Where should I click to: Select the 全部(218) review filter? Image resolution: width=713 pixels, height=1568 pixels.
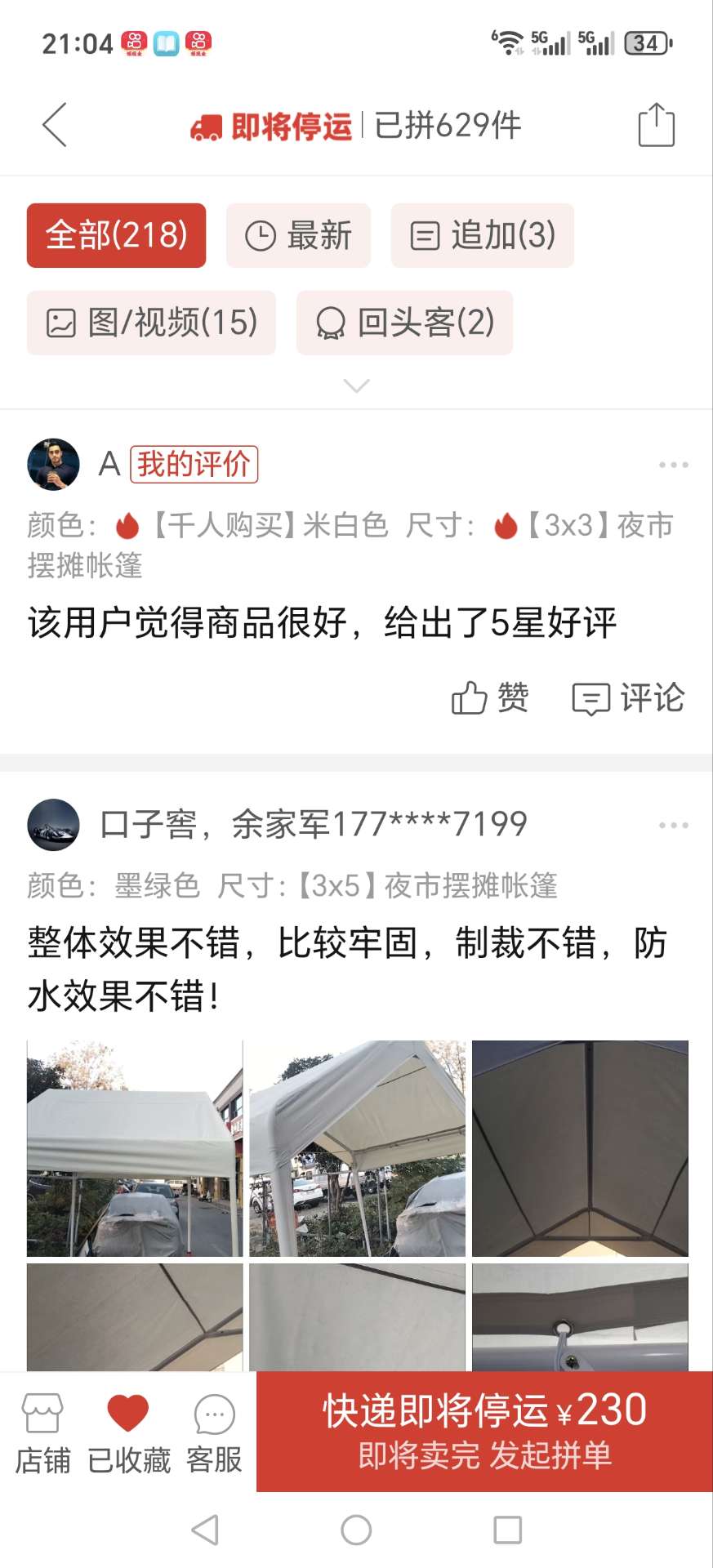116,236
